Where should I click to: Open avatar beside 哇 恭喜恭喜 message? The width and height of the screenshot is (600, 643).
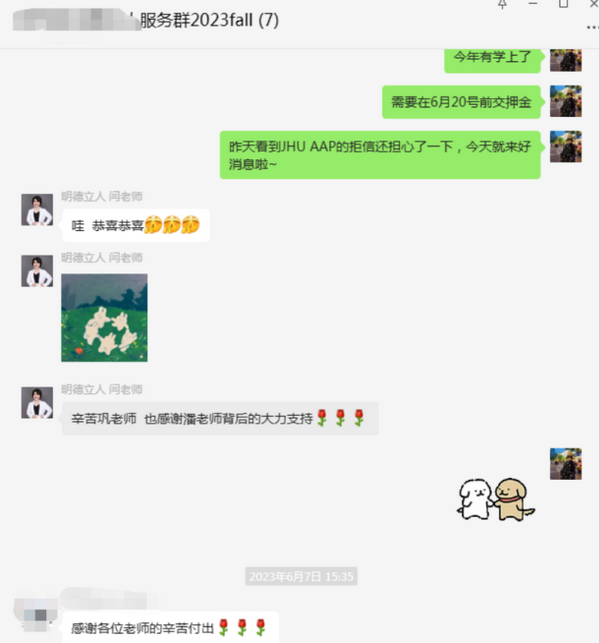[x=37, y=210]
